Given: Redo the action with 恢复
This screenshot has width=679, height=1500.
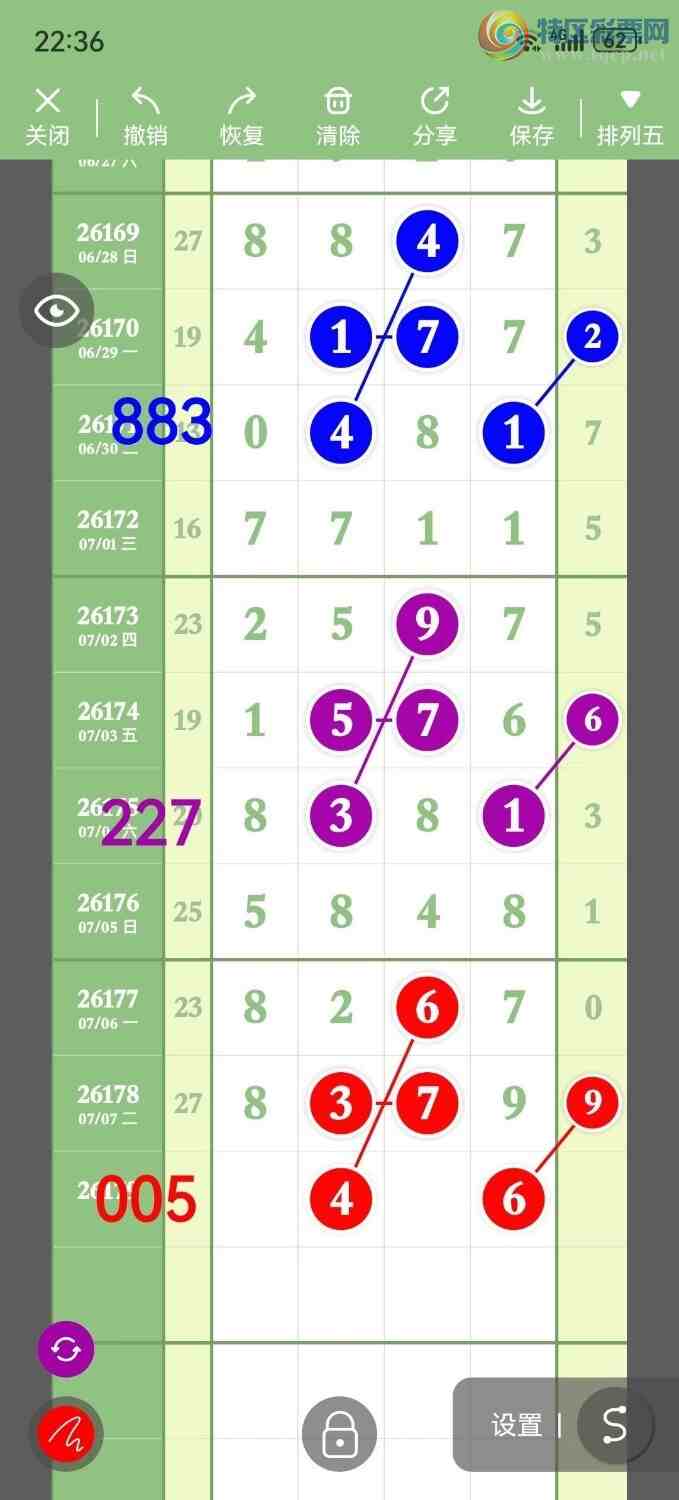Looking at the screenshot, I should pyautogui.click(x=241, y=117).
